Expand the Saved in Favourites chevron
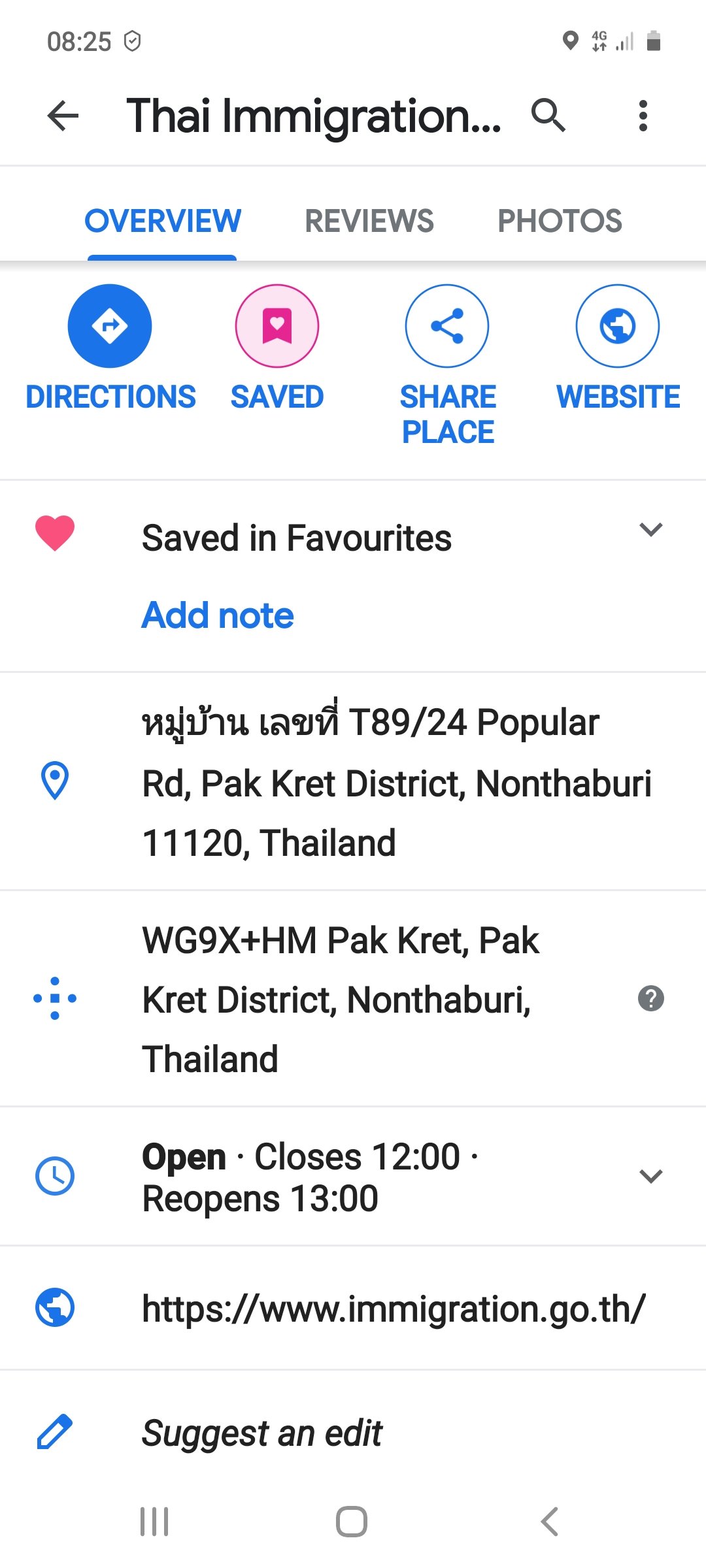Image resolution: width=706 pixels, height=1568 pixels. click(x=651, y=530)
